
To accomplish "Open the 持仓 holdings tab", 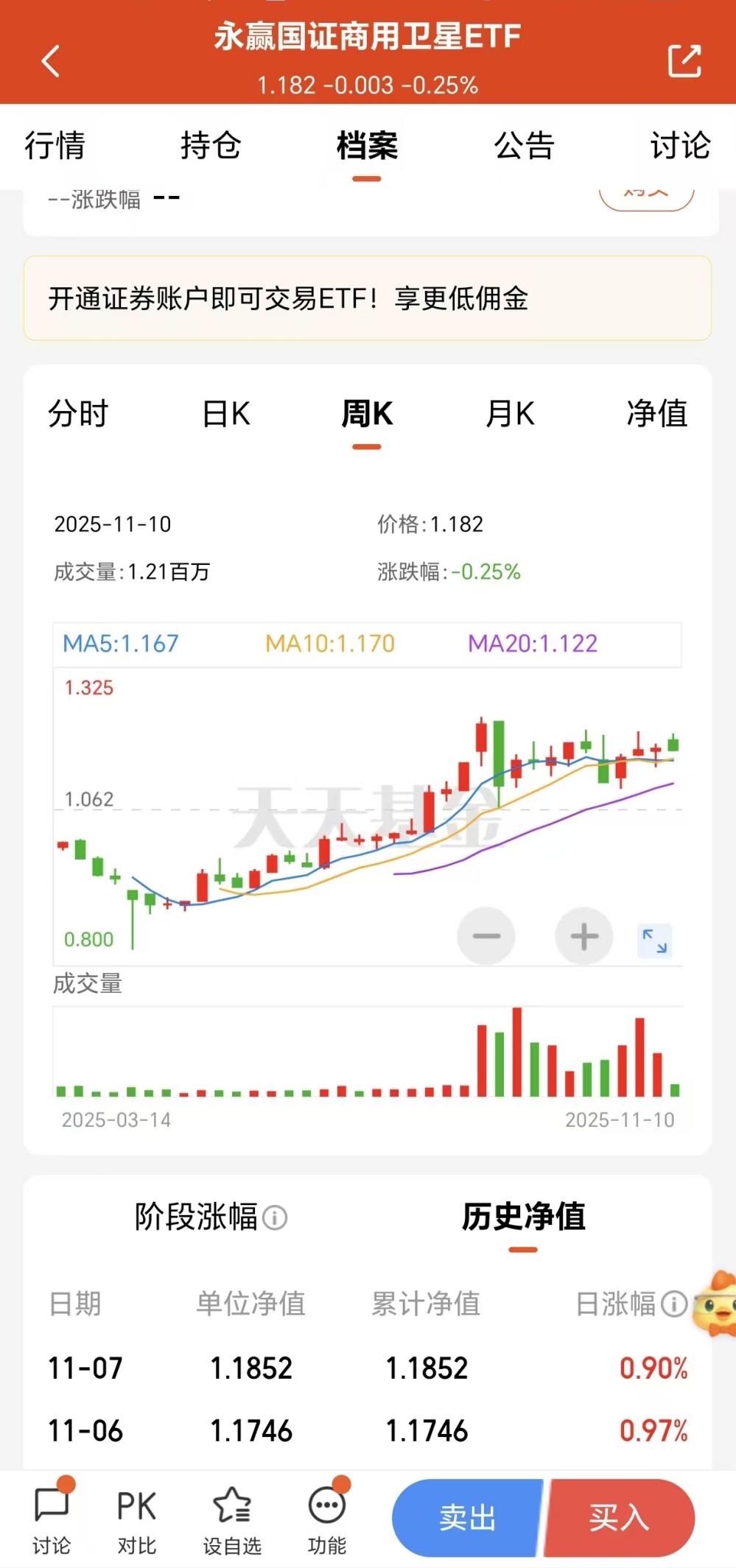I will pyautogui.click(x=212, y=147).
